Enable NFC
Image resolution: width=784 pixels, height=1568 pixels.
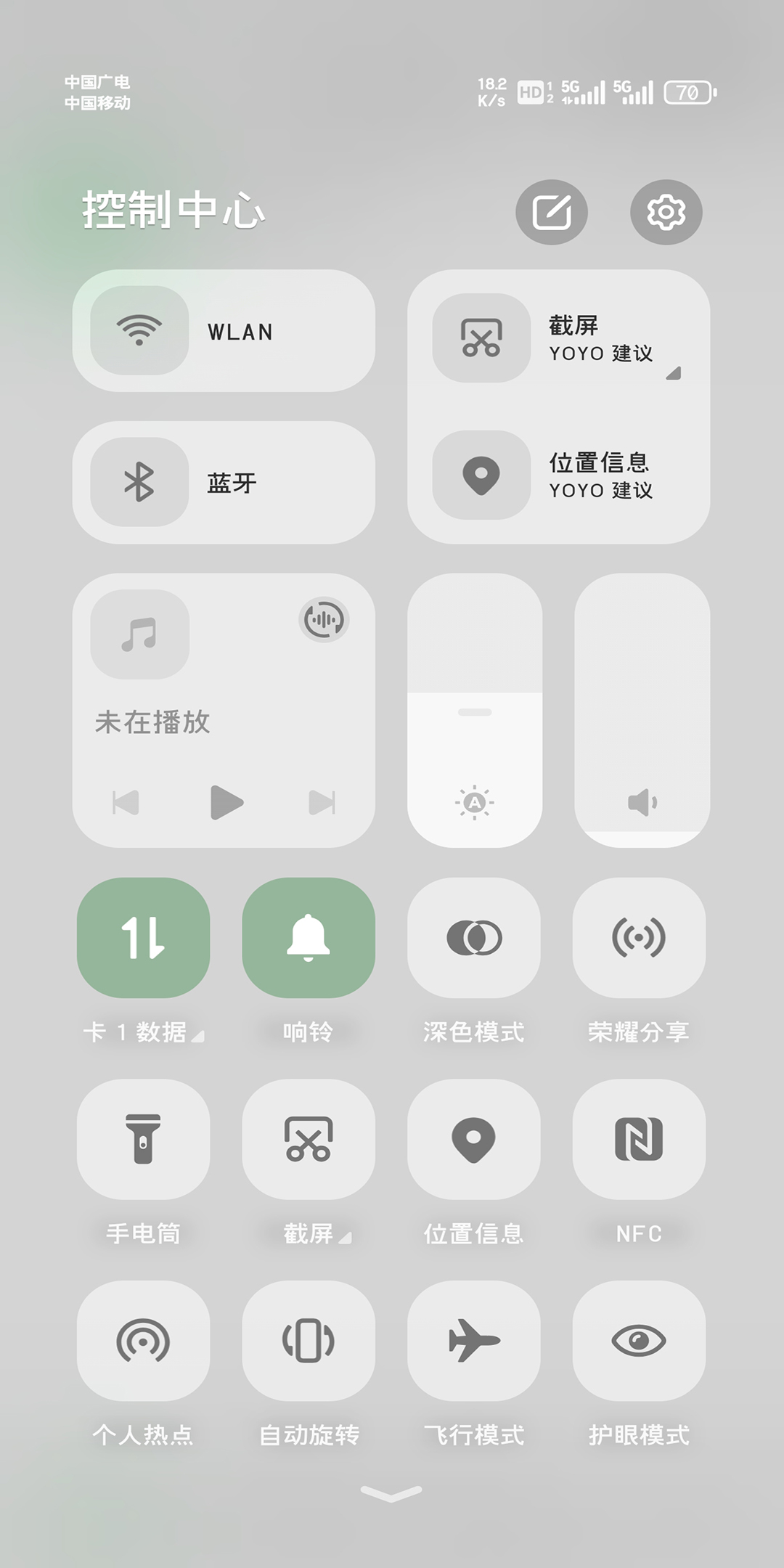[639, 1138]
